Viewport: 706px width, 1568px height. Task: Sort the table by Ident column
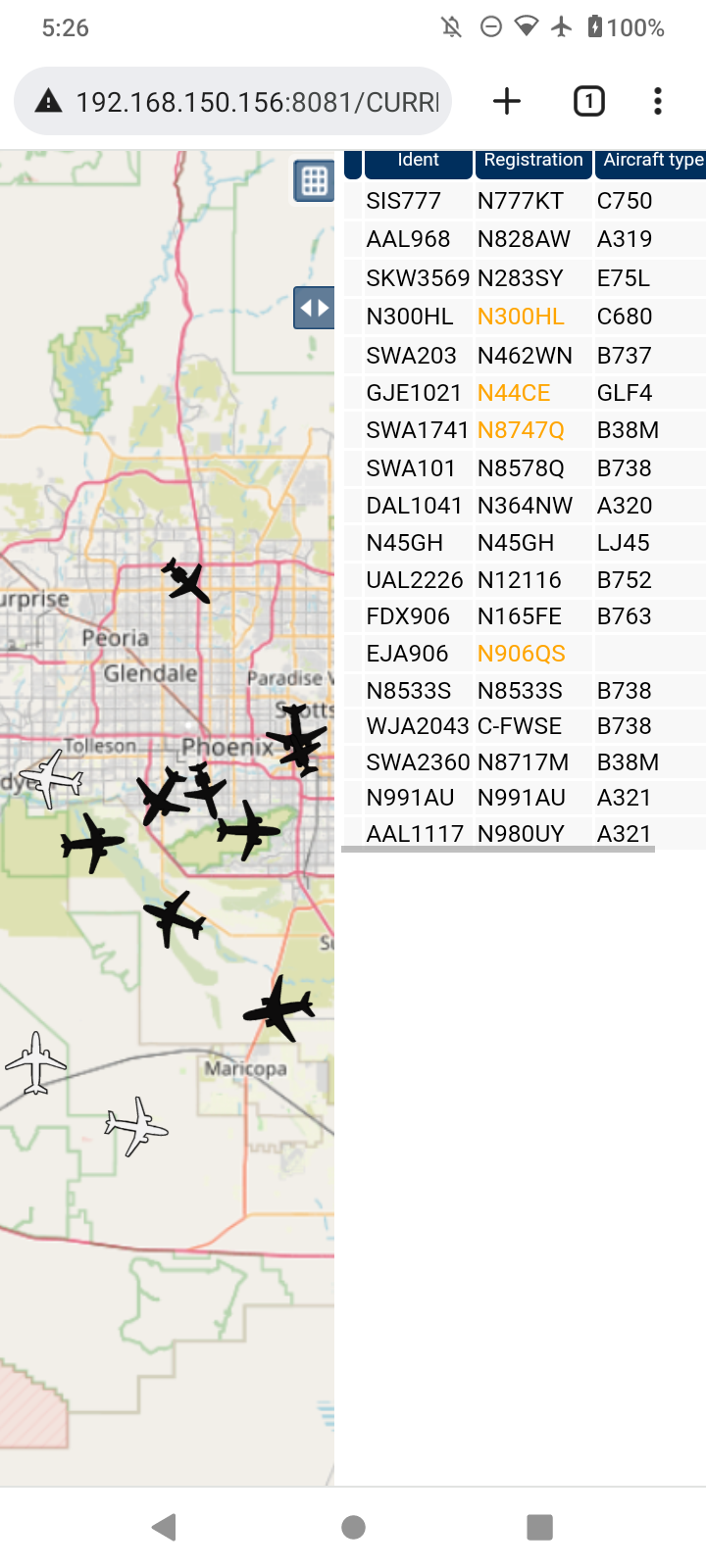[x=419, y=162]
